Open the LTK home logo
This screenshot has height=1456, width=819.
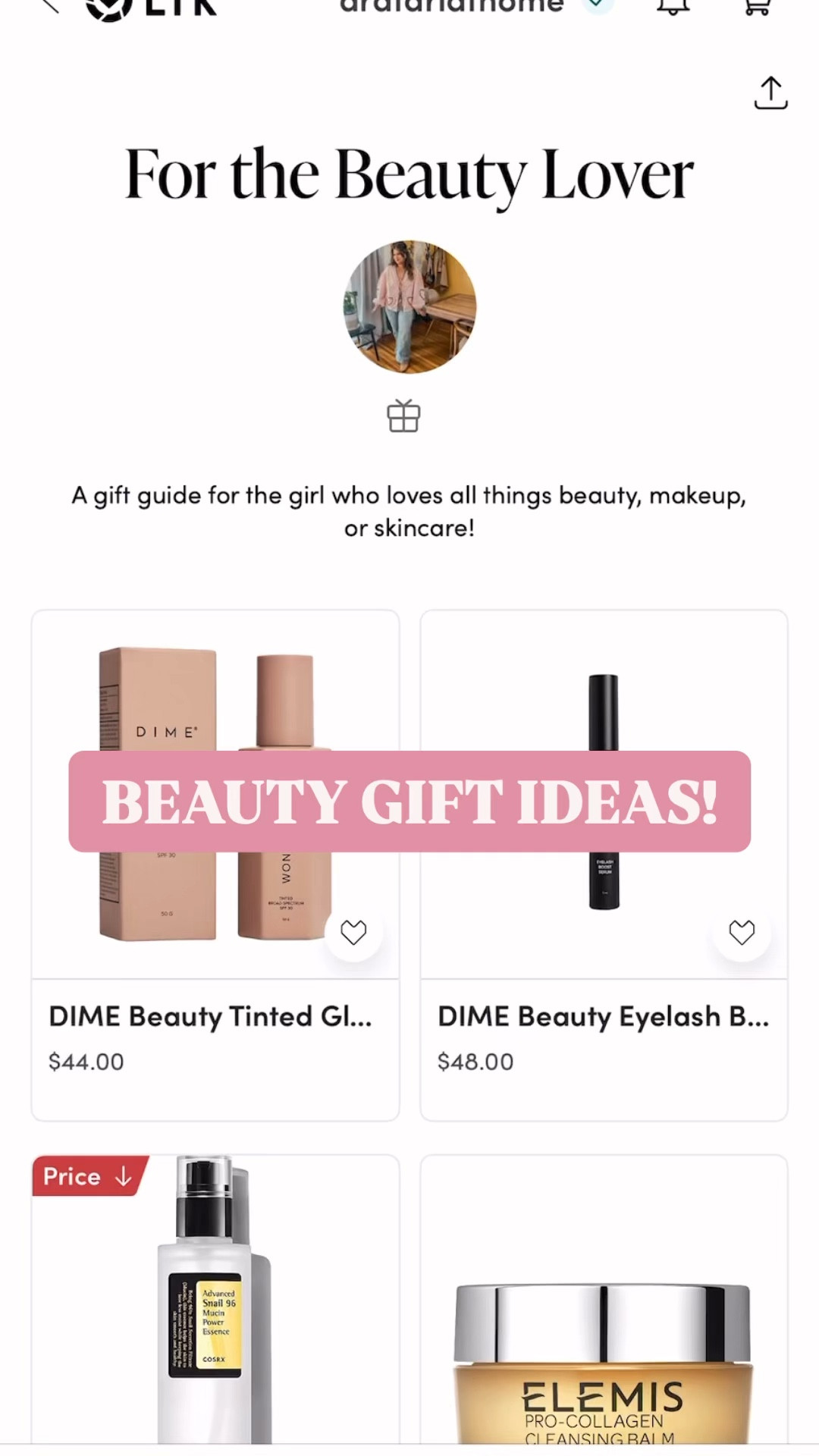coord(152,8)
